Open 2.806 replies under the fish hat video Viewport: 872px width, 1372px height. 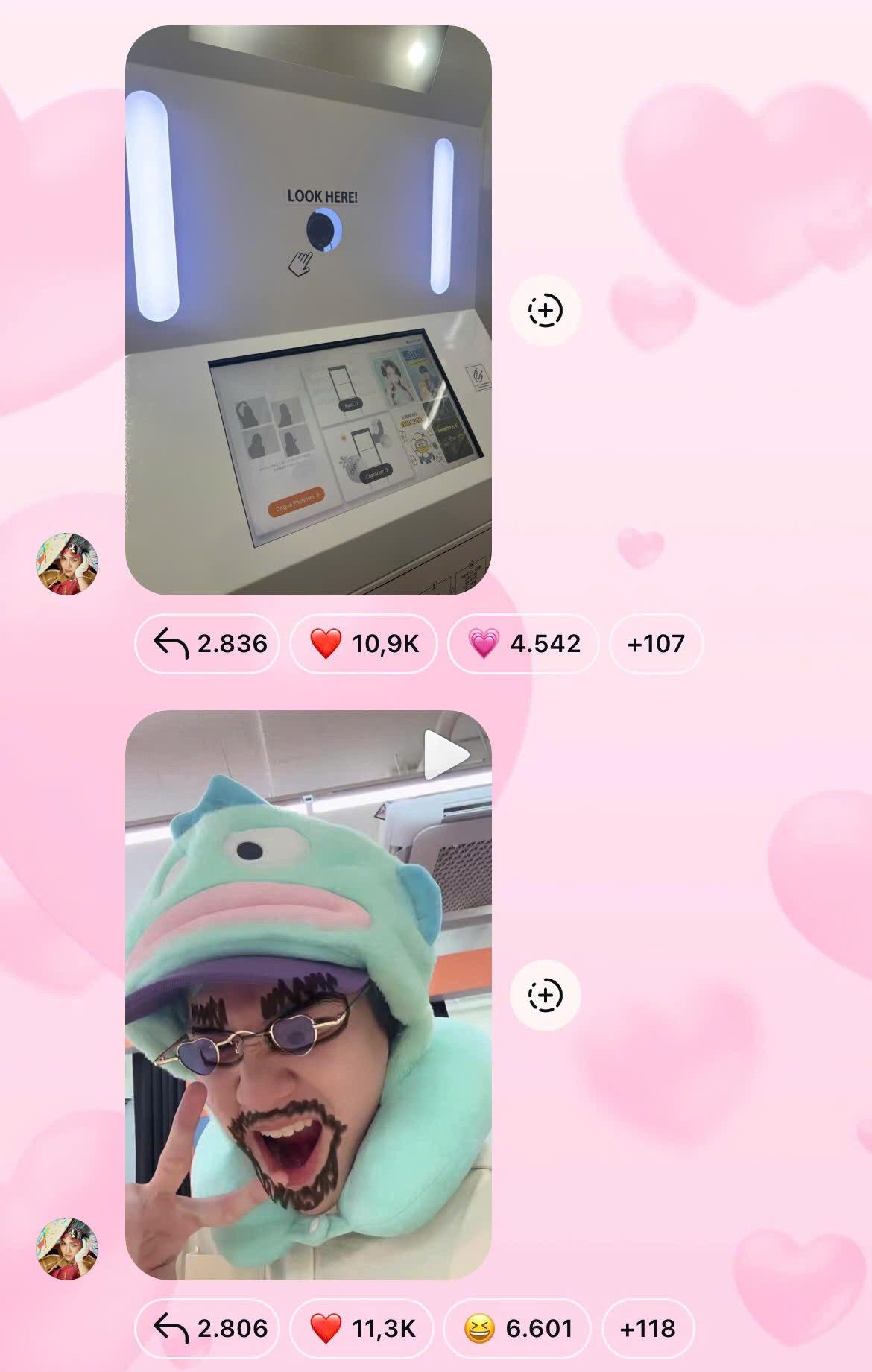(x=208, y=1328)
